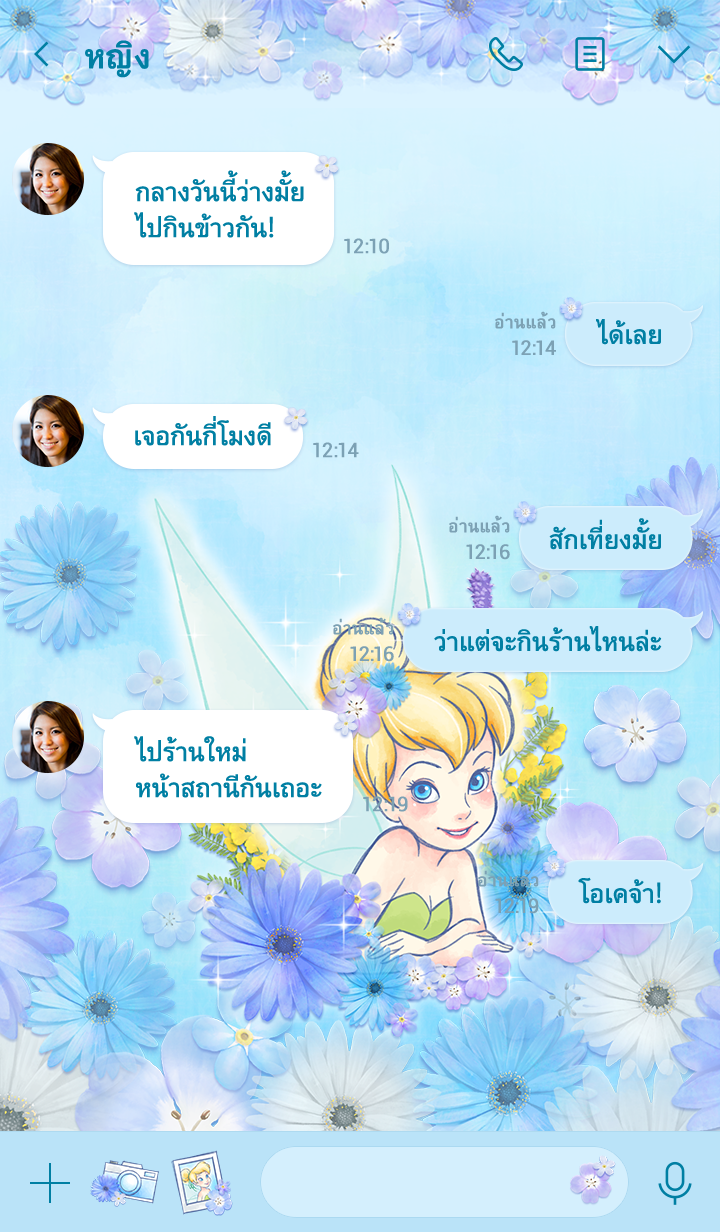The height and width of the screenshot is (1232, 720).
Task: Go back from the chat with หญิง
Action: click(x=41, y=55)
